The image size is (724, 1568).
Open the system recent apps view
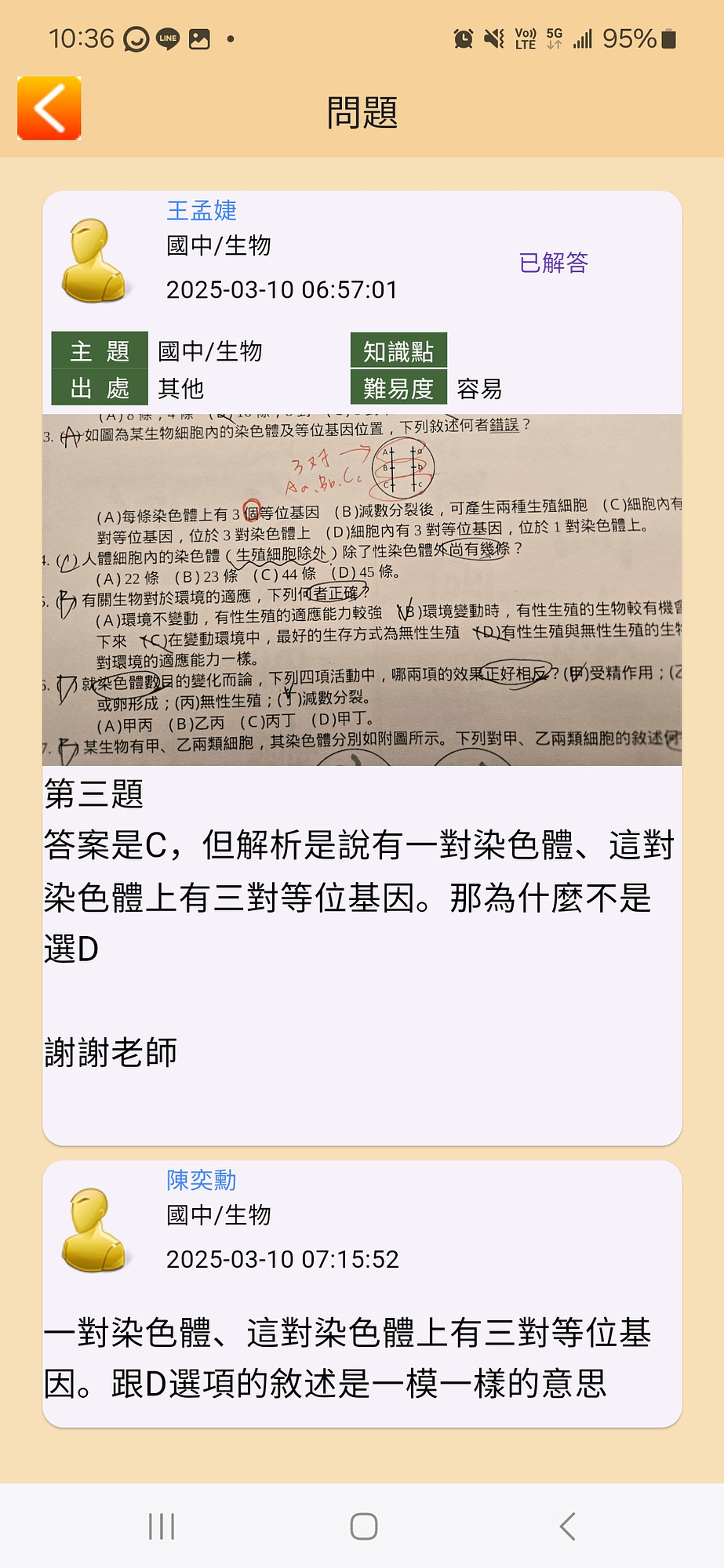(162, 1526)
